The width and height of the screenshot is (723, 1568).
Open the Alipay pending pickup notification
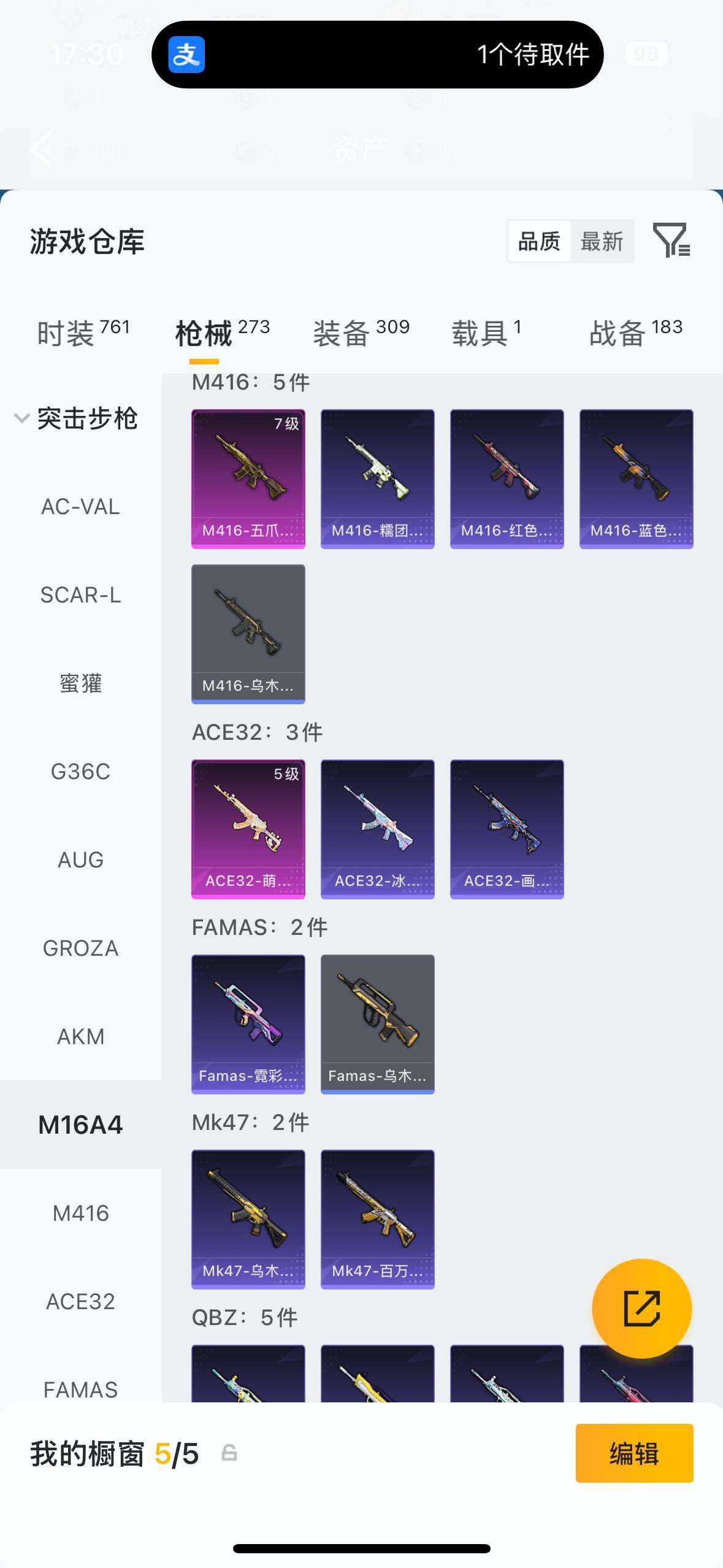point(377,55)
